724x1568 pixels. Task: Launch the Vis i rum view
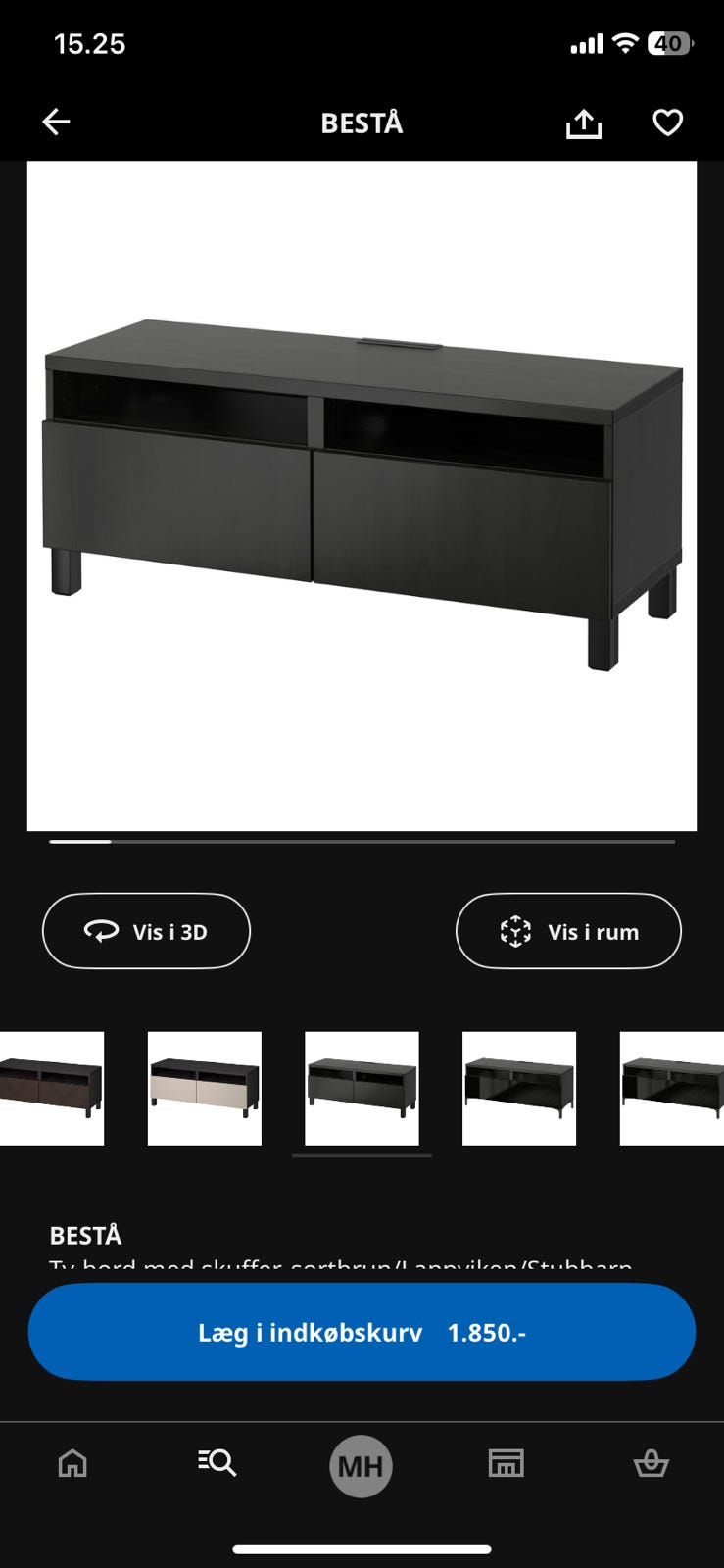[568, 931]
